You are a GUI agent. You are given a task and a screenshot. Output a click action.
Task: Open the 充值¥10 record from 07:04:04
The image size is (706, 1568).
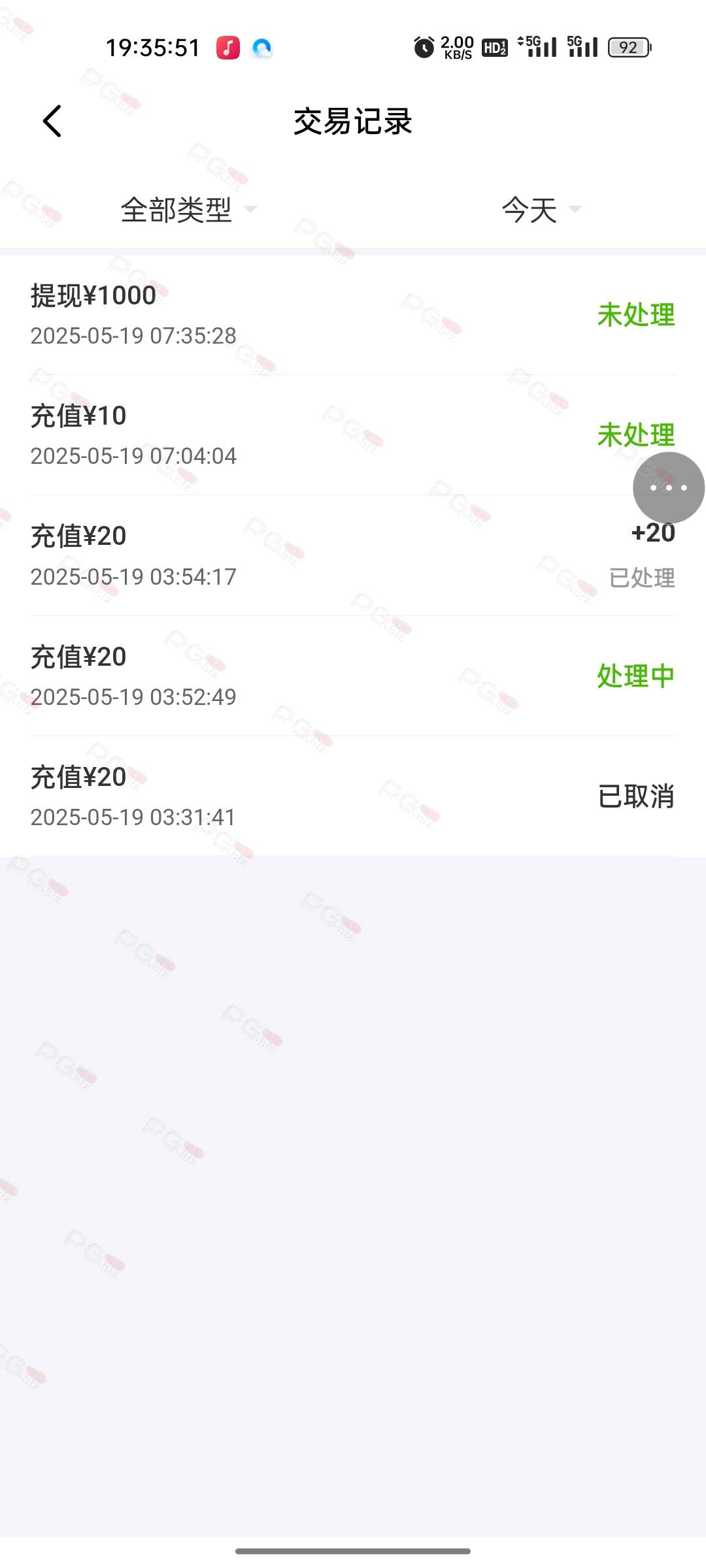tap(353, 435)
